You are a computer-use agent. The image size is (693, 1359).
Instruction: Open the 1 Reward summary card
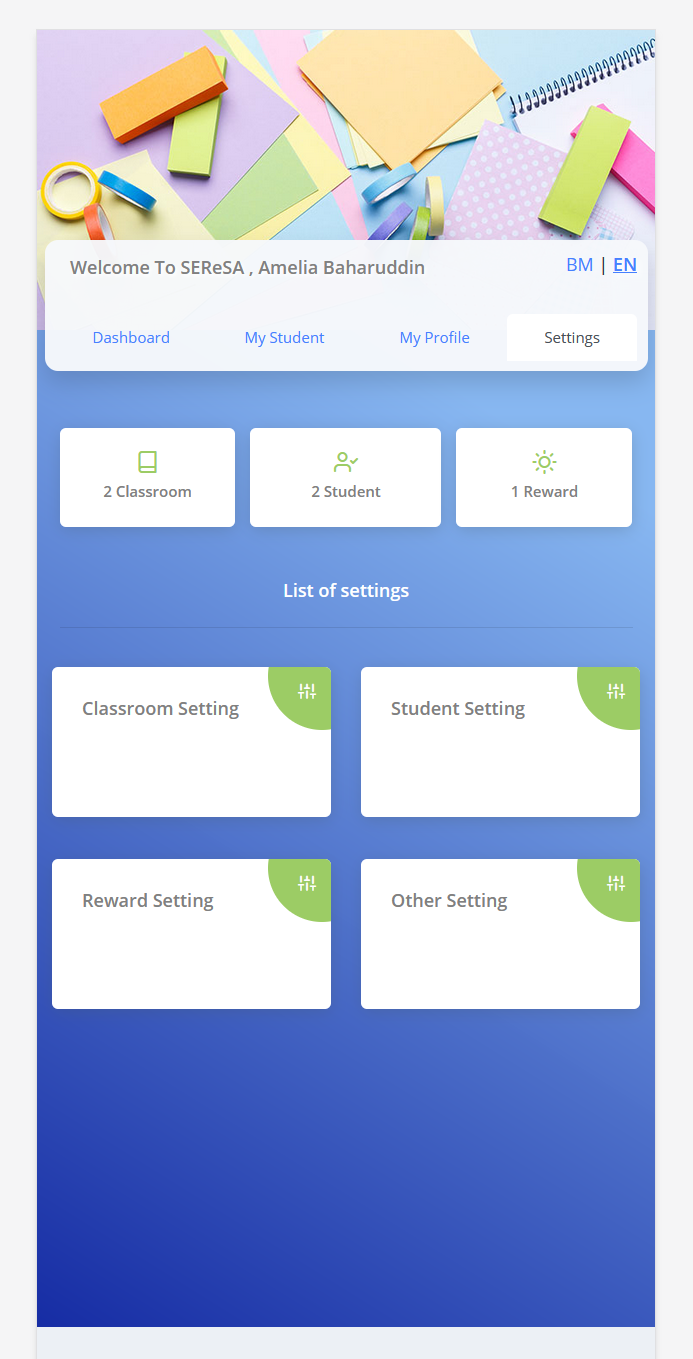tap(544, 477)
